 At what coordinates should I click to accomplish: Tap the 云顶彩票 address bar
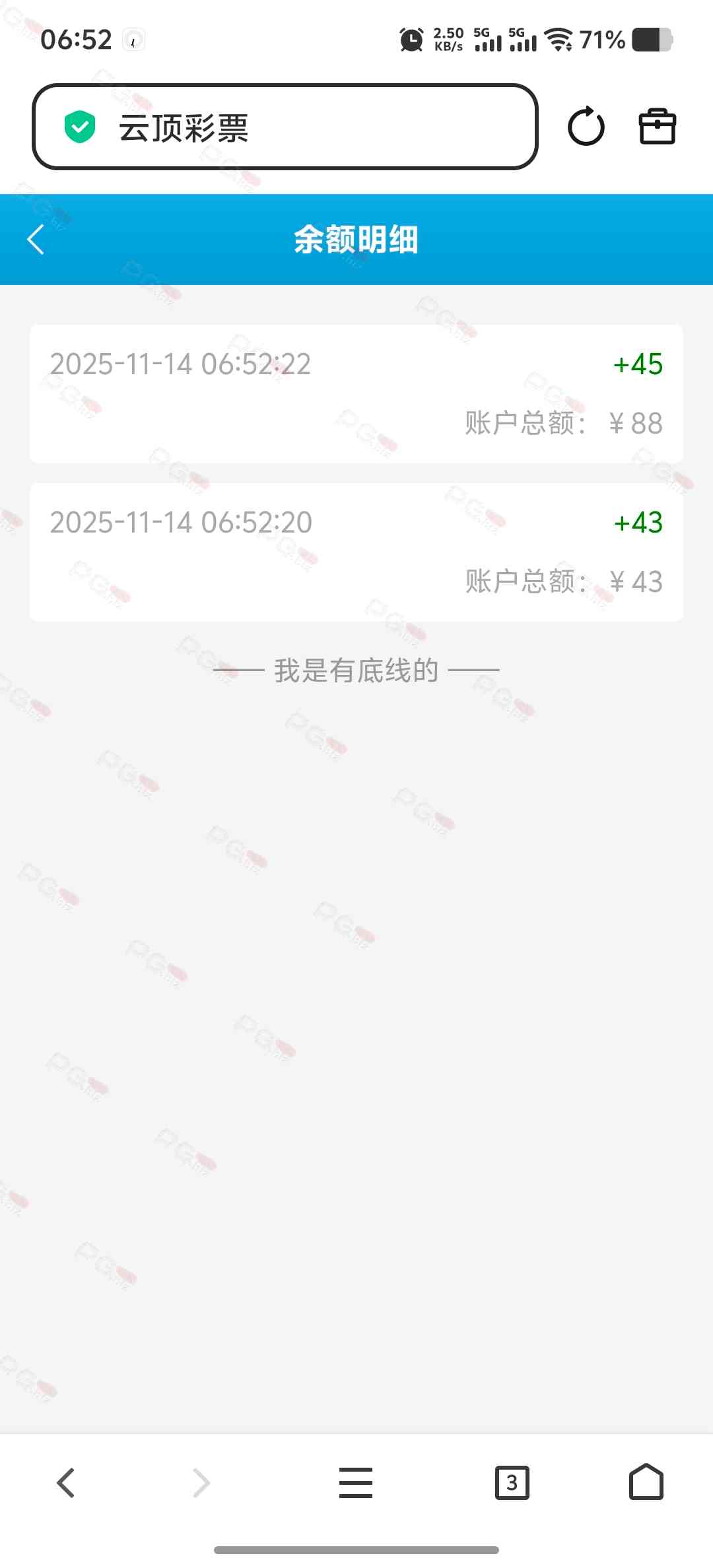pos(285,127)
